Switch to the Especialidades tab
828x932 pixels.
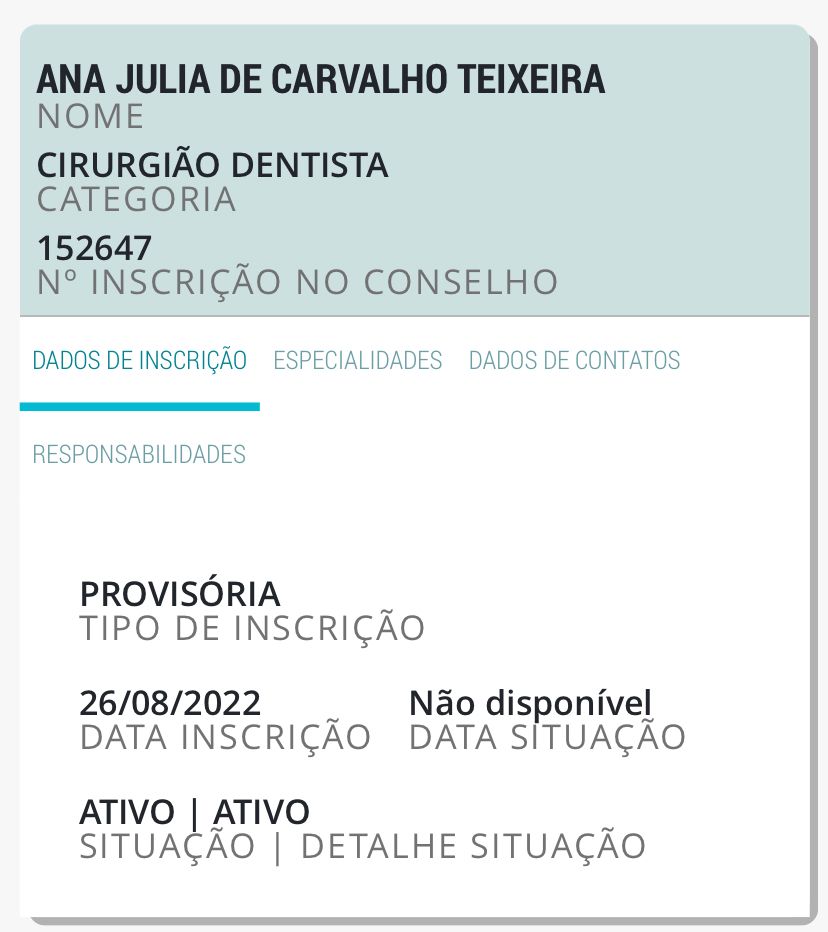click(357, 361)
